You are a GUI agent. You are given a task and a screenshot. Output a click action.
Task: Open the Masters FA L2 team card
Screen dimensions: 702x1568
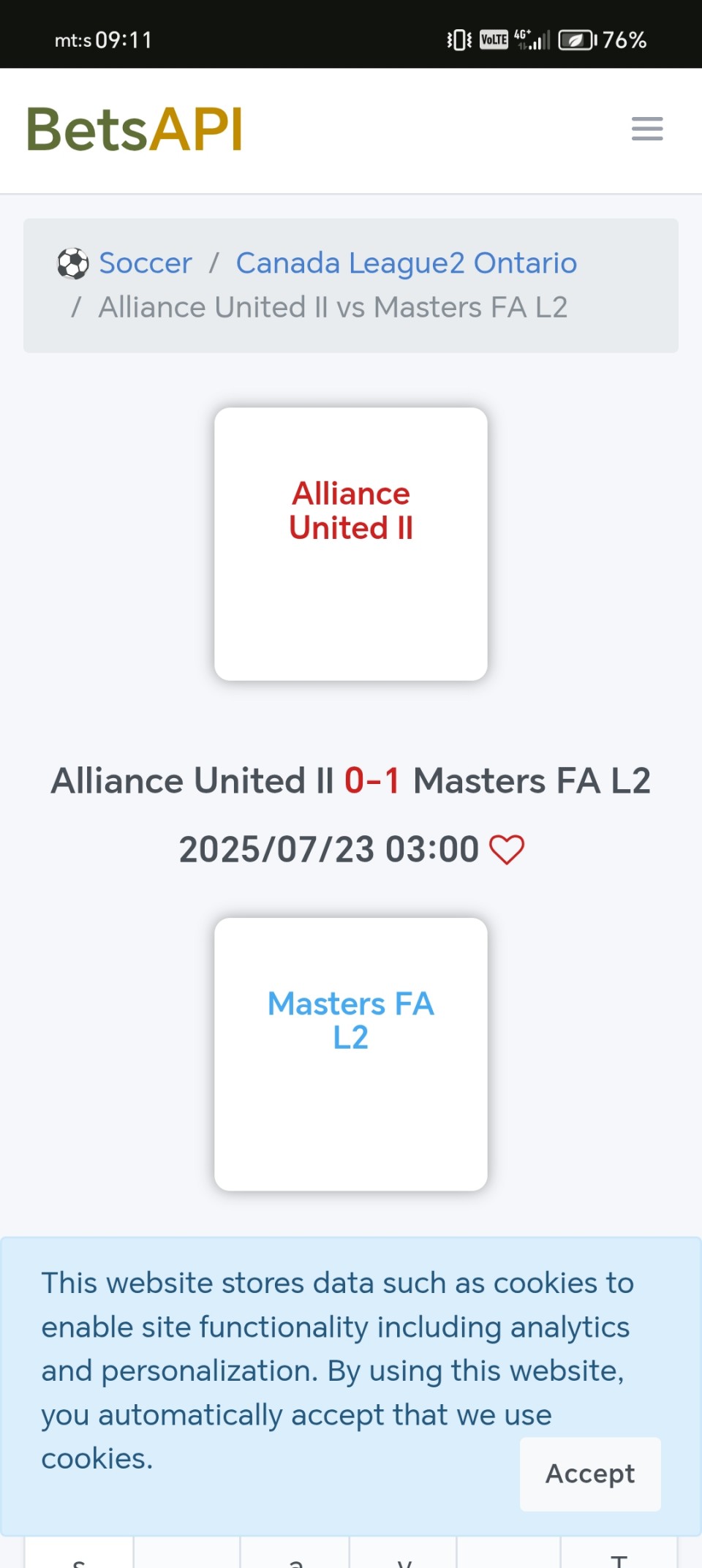351,1054
